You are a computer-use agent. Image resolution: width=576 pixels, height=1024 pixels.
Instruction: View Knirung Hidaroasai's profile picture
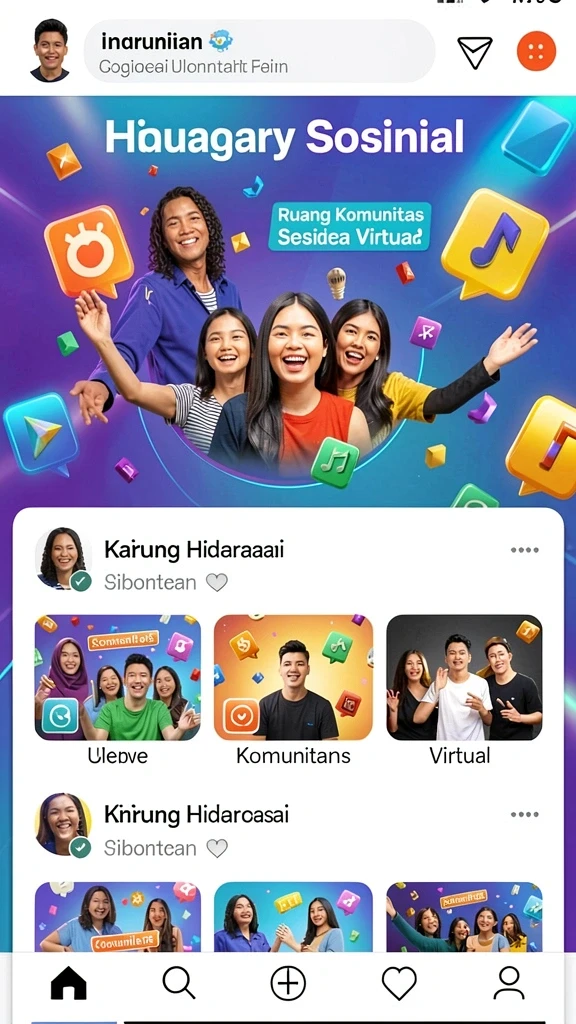click(x=63, y=824)
